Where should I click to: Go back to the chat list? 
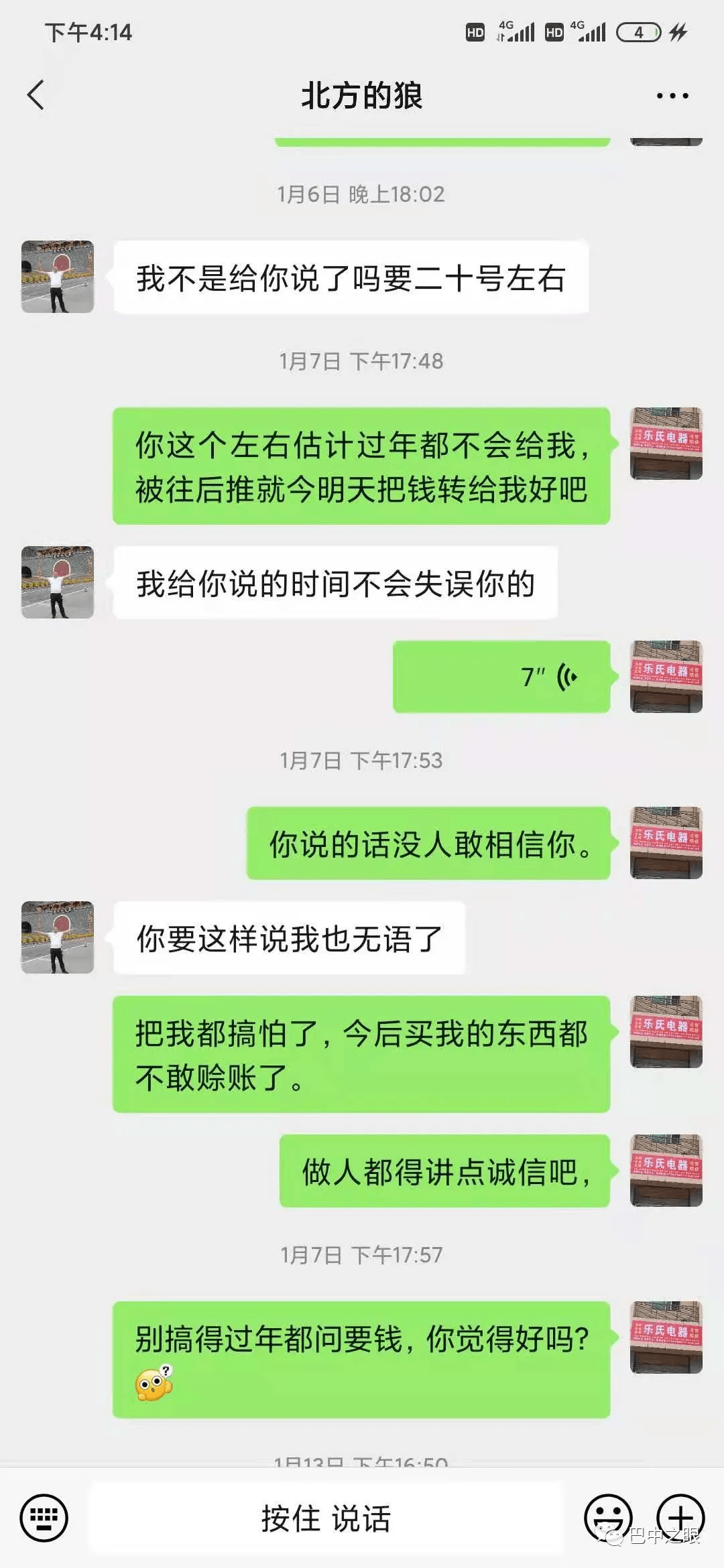tap(36, 95)
